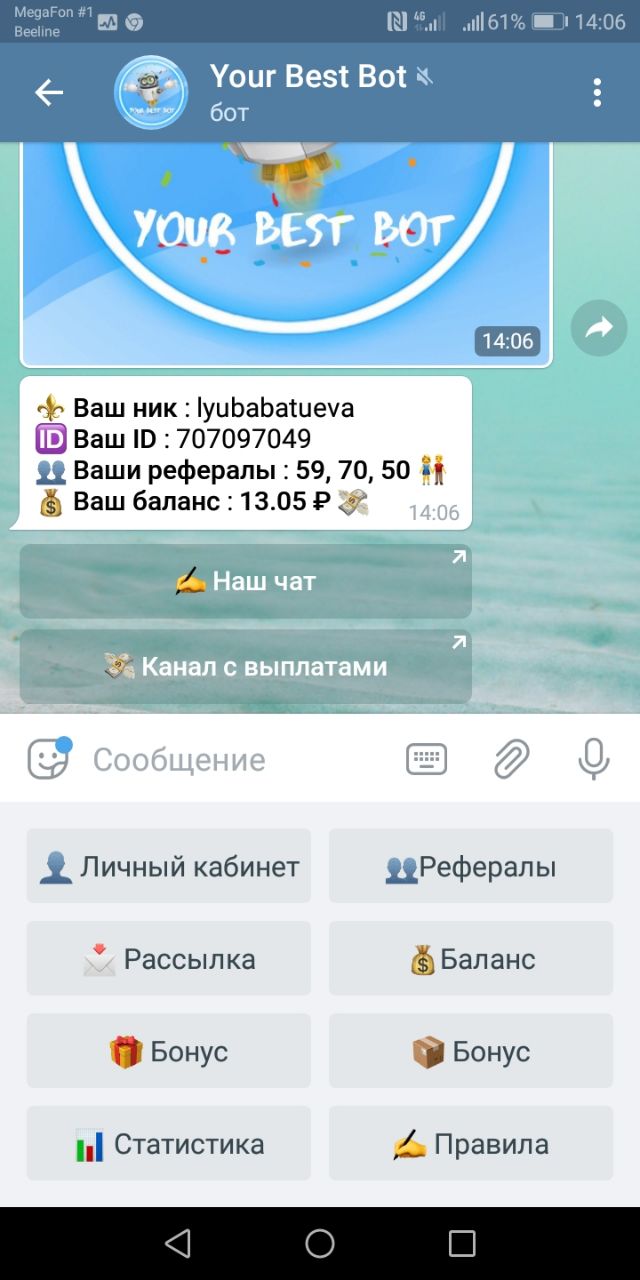
Task: Choose the Рефералы button
Action: click(x=470, y=866)
